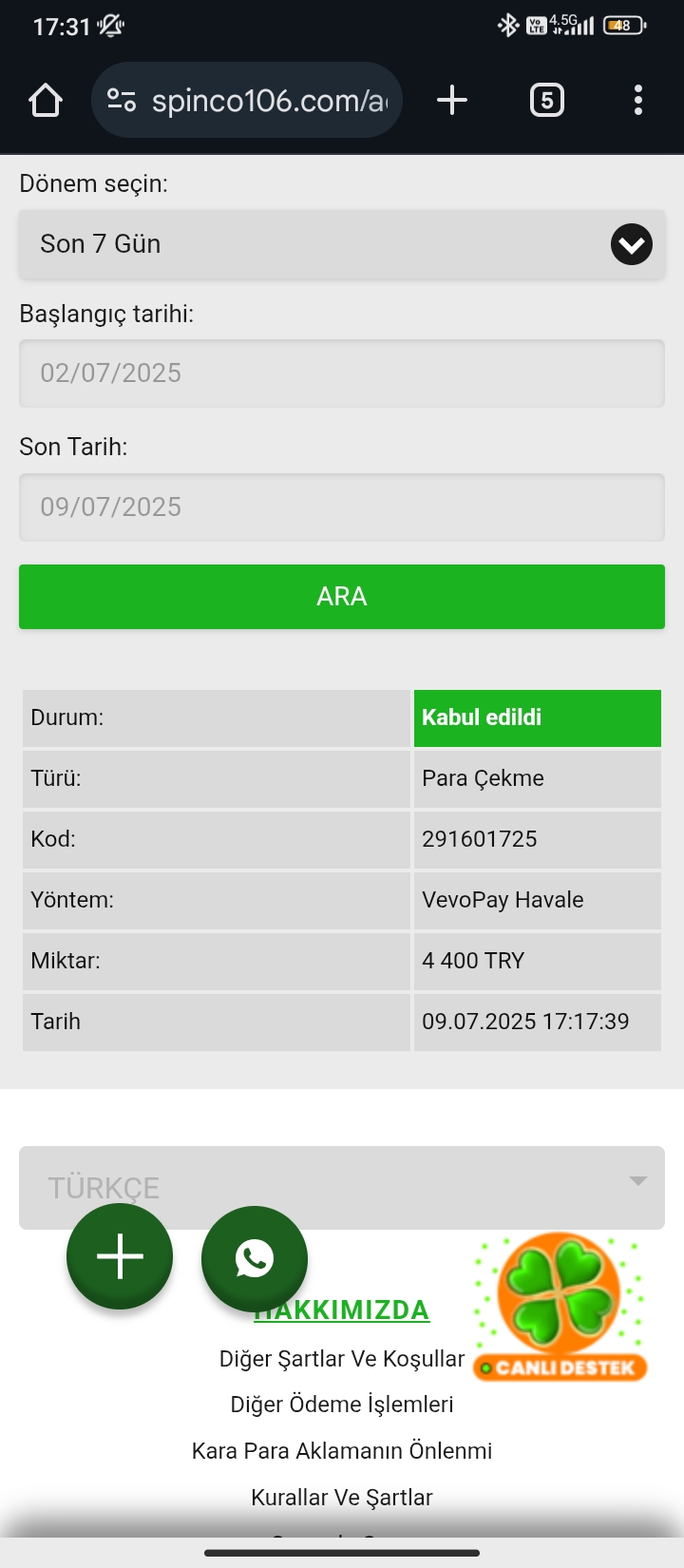The width and height of the screenshot is (684, 1568).
Task: Tap the green ARA search button
Action: (x=342, y=597)
